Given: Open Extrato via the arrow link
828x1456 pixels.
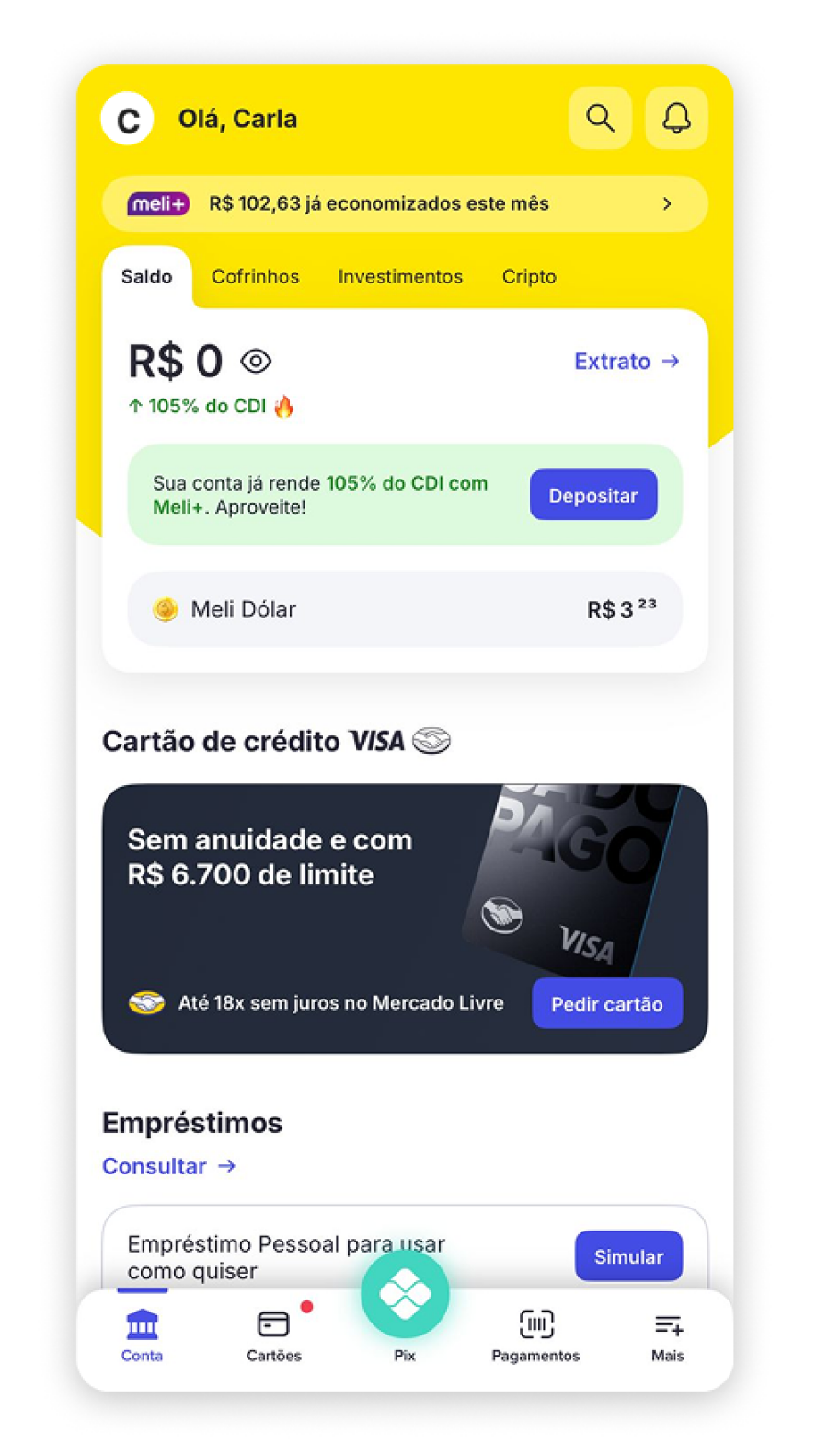Looking at the screenshot, I should [x=628, y=361].
